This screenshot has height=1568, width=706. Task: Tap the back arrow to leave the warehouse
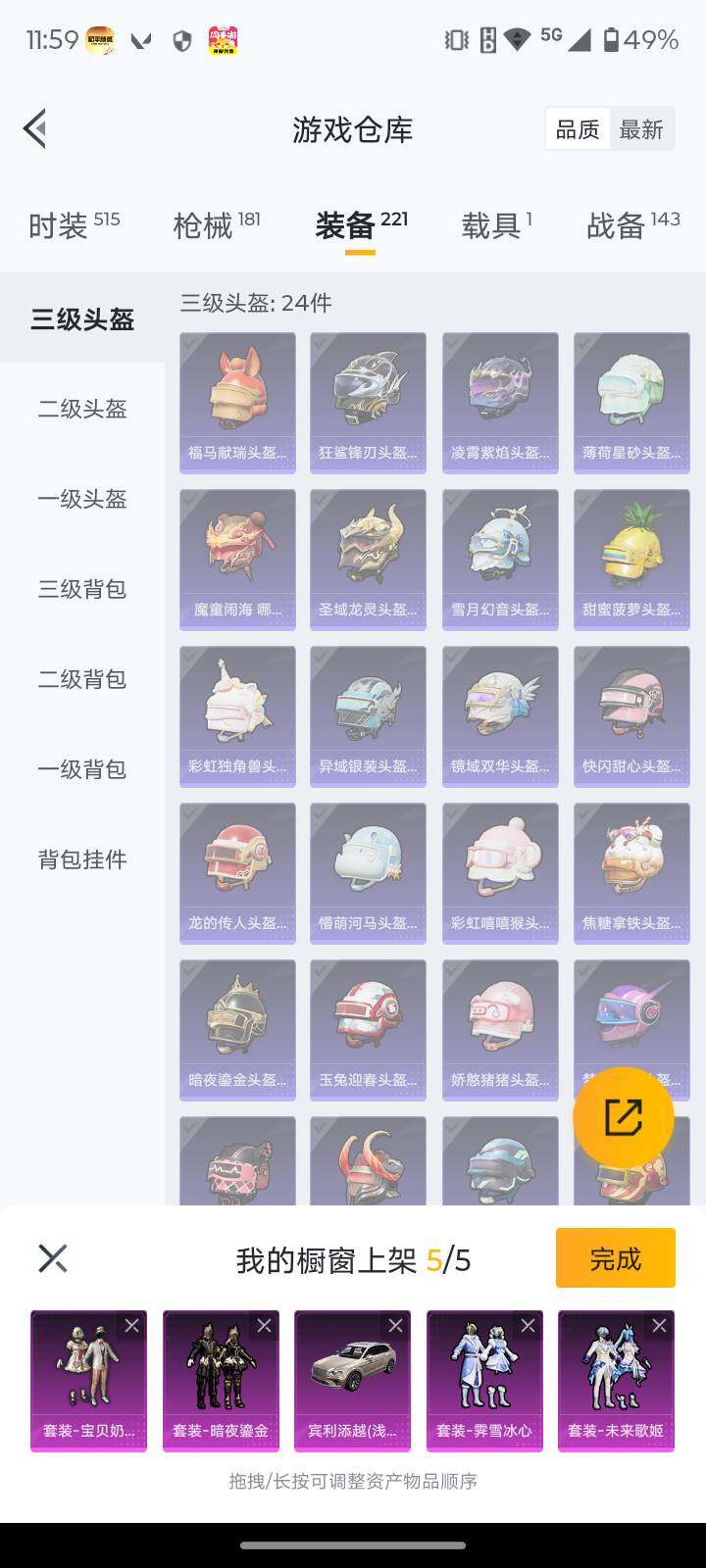(35, 128)
